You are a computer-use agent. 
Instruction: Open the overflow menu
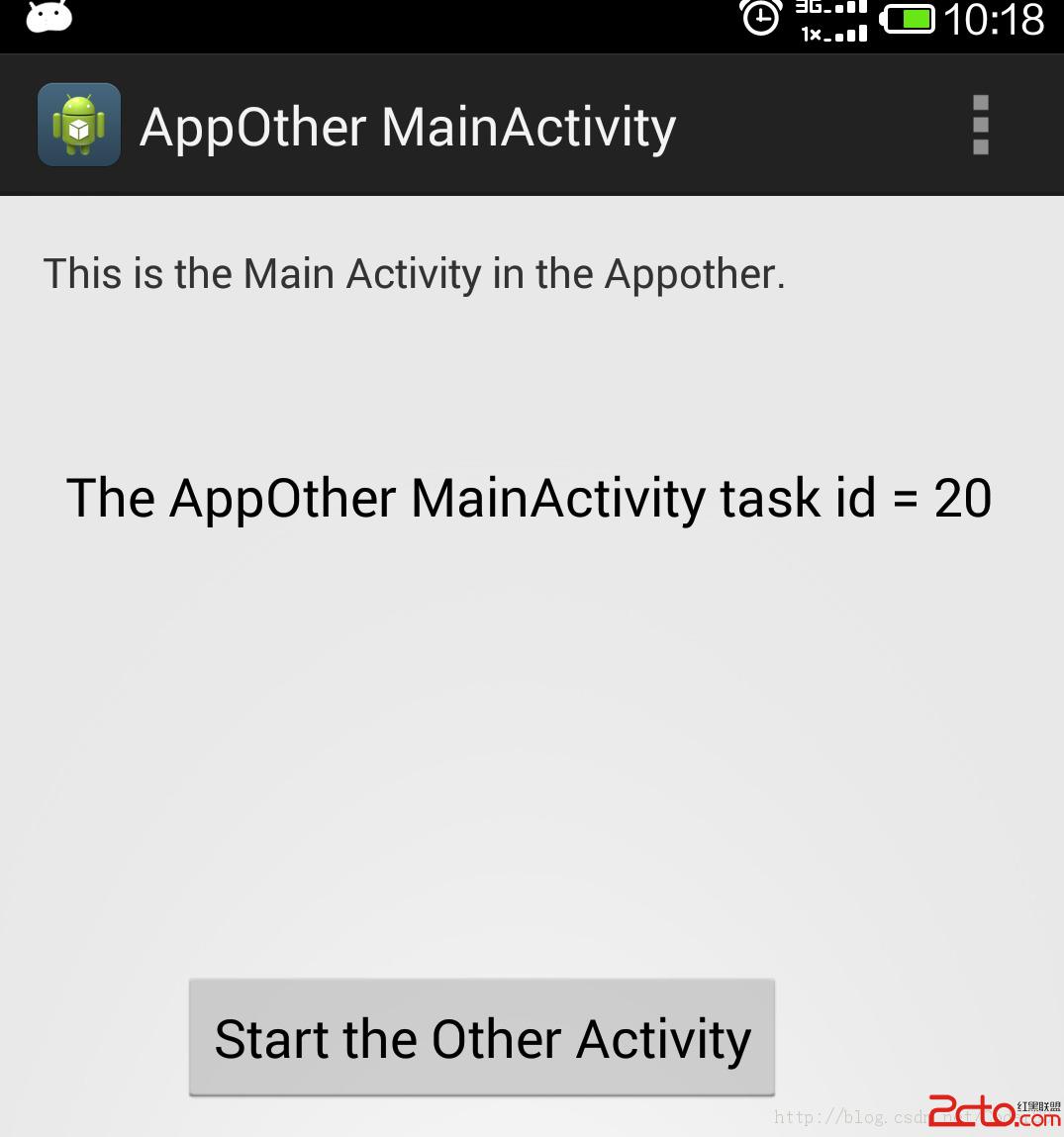coord(980,126)
